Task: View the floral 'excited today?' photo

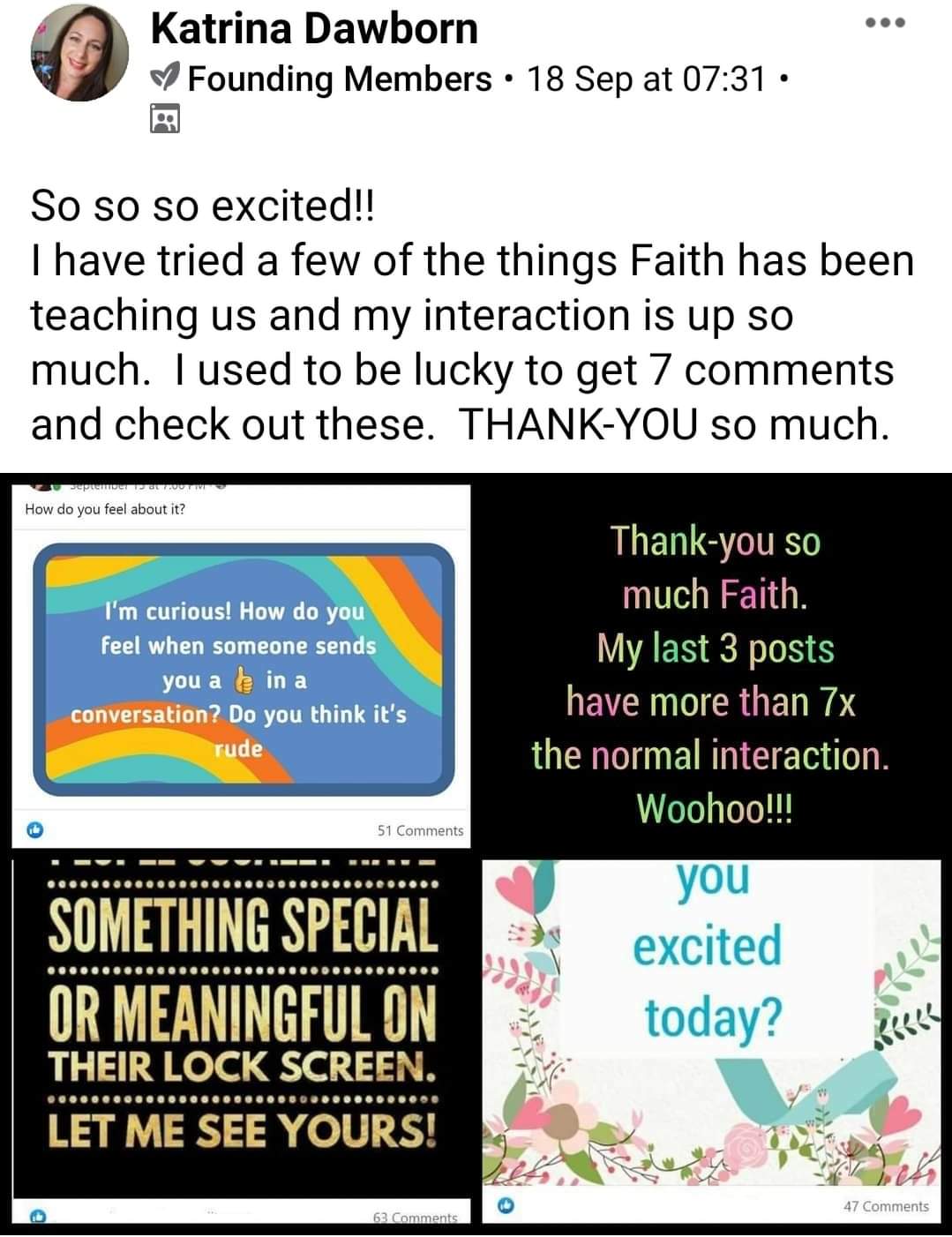Action: 710,1032
